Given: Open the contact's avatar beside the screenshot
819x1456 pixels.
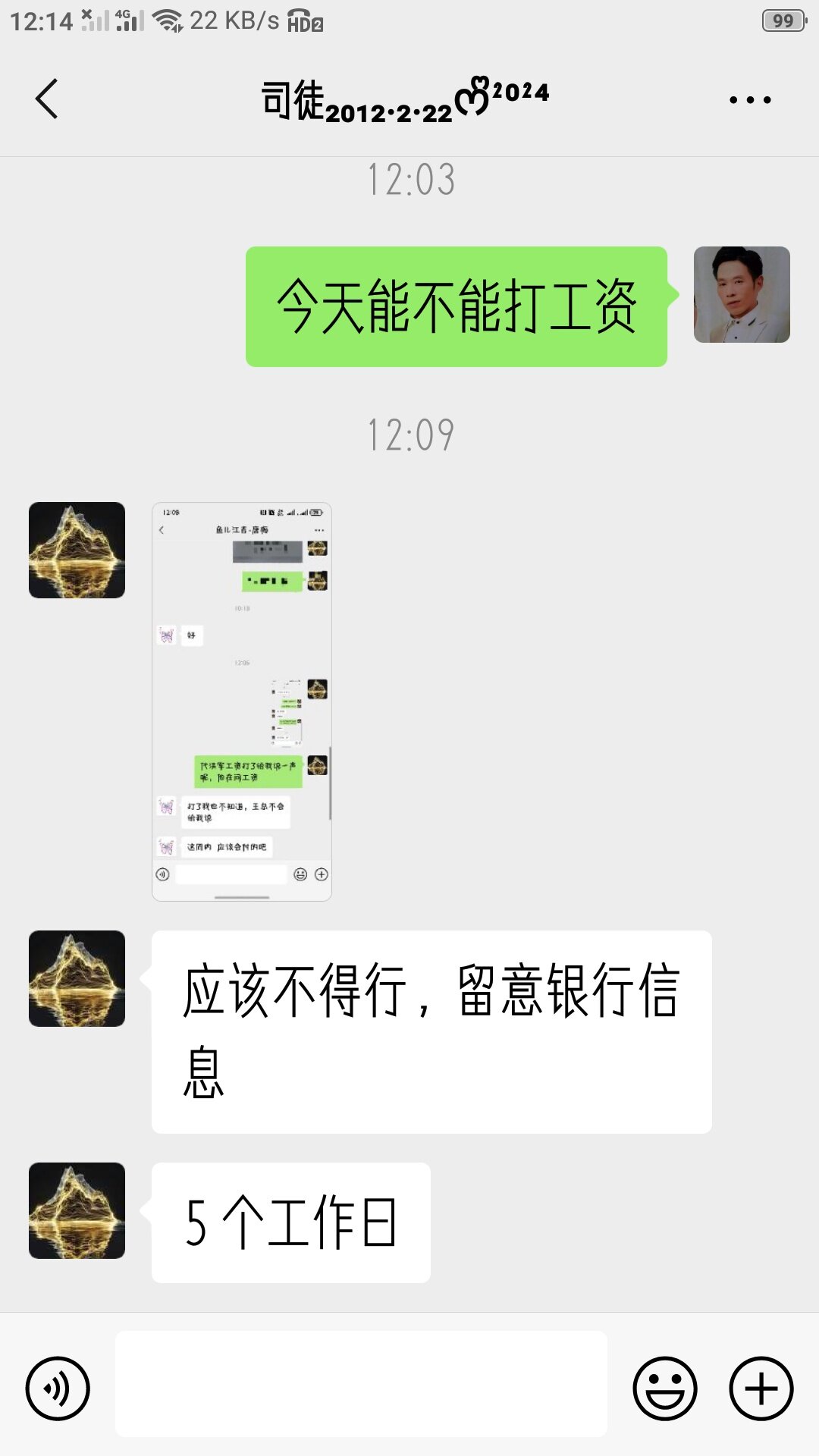Looking at the screenshot, I should coord(77,550).
